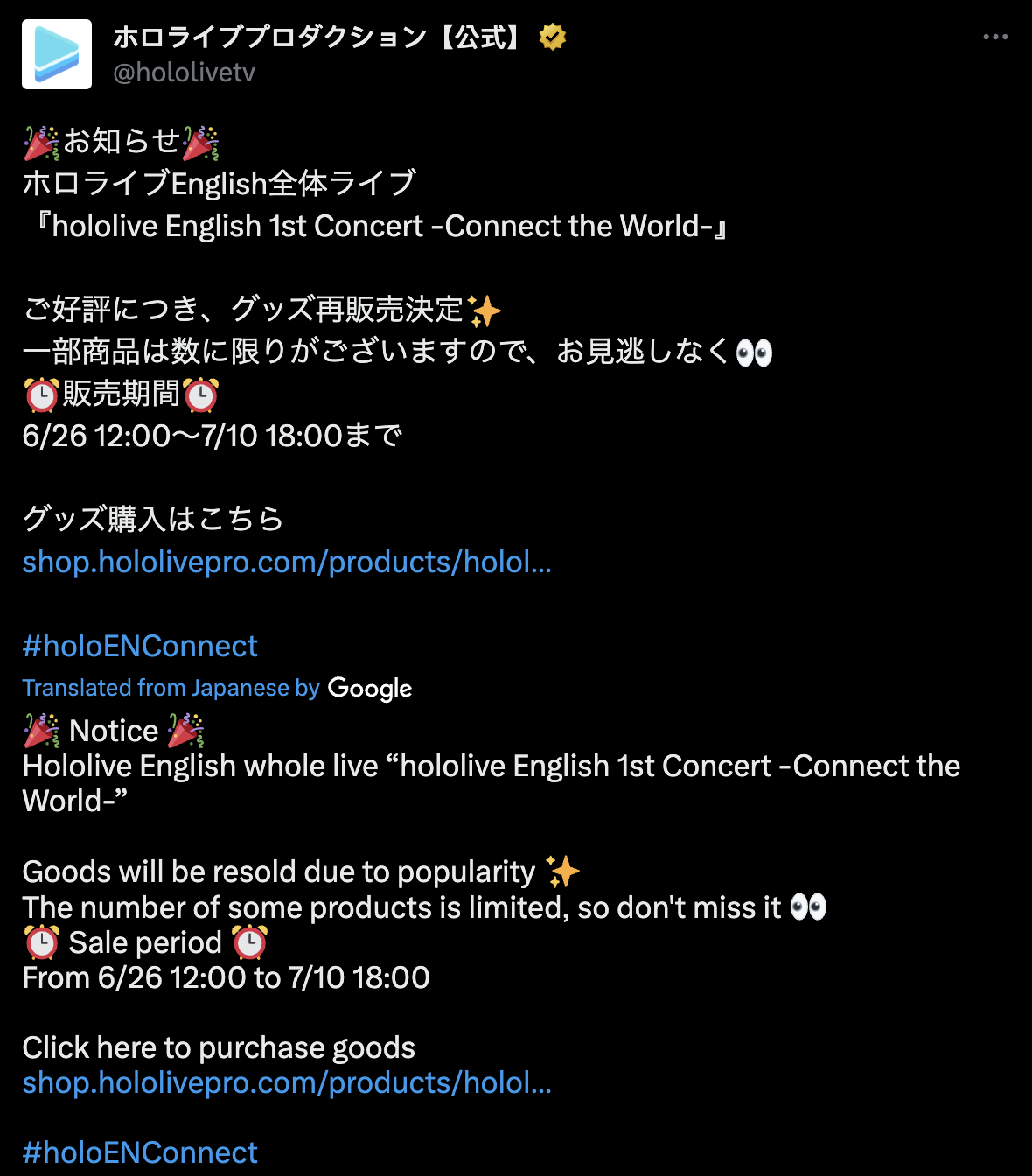This screenshot has width=1032, height=1176.
Task: Open the tweet overflow menu
Action: [995, 37]
